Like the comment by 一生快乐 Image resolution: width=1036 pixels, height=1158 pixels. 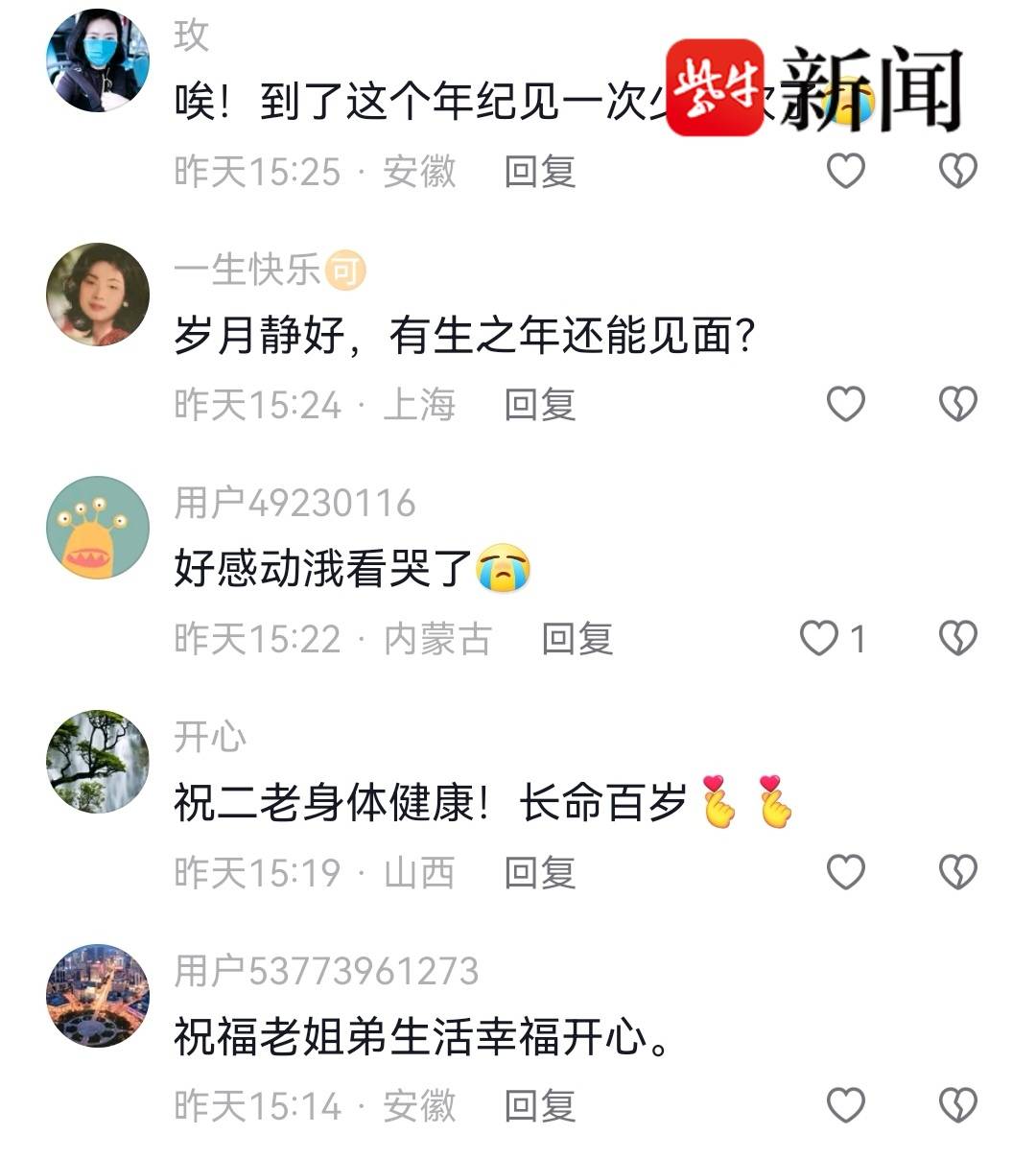pyautogui.click(x=845, y=404)
